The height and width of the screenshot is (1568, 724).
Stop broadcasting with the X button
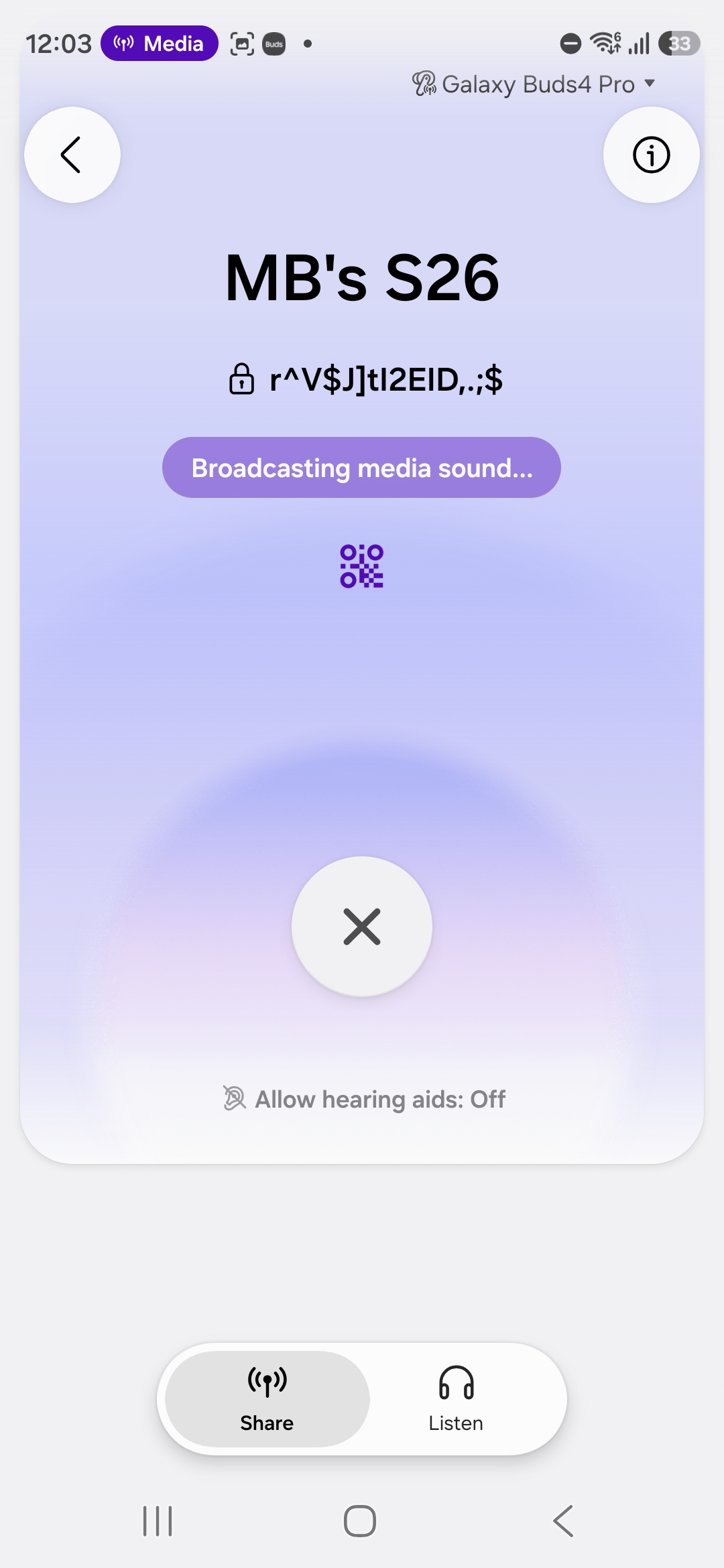click(x=362, y=927)
